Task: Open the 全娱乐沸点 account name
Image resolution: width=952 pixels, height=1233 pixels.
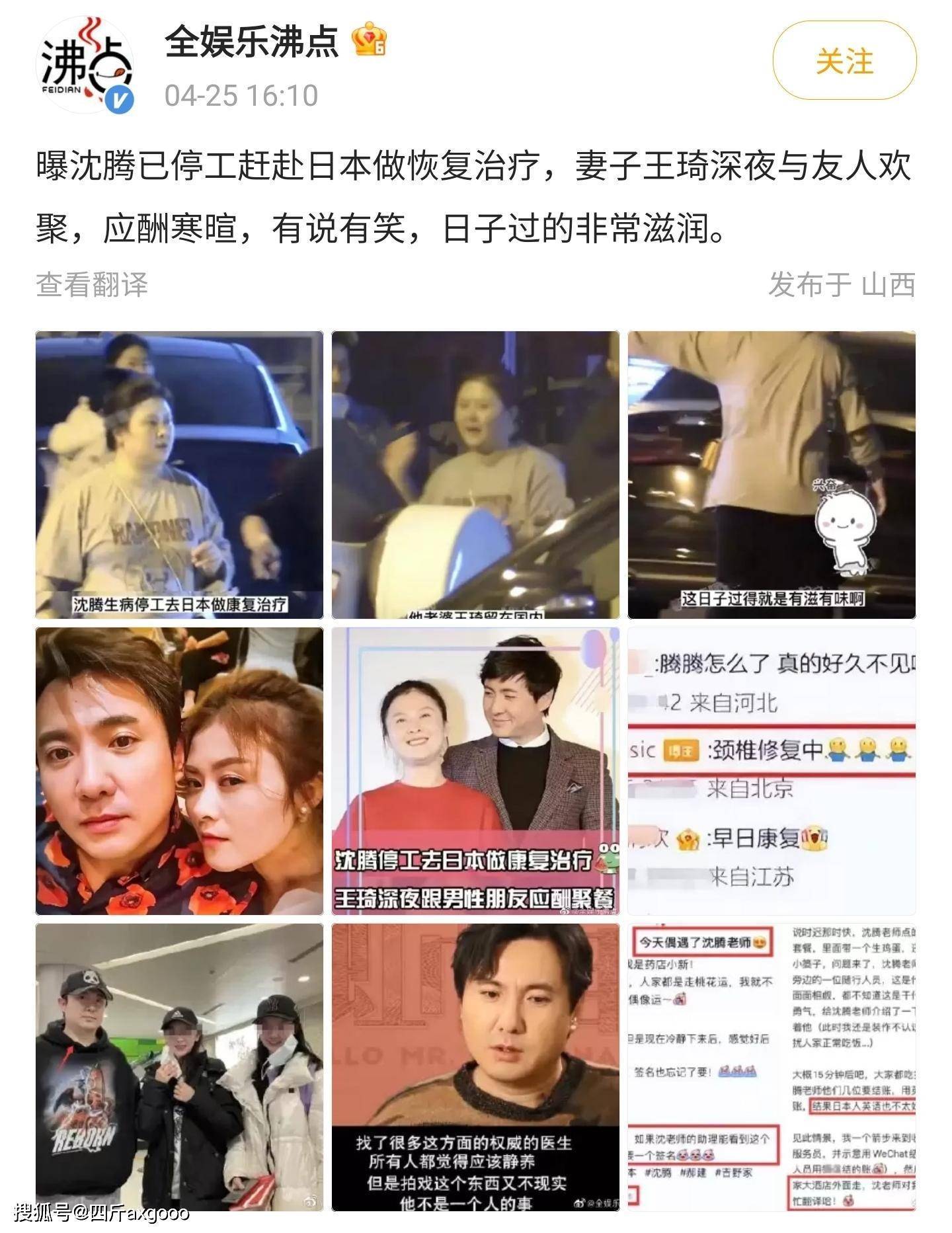Action: pos(251,42)
